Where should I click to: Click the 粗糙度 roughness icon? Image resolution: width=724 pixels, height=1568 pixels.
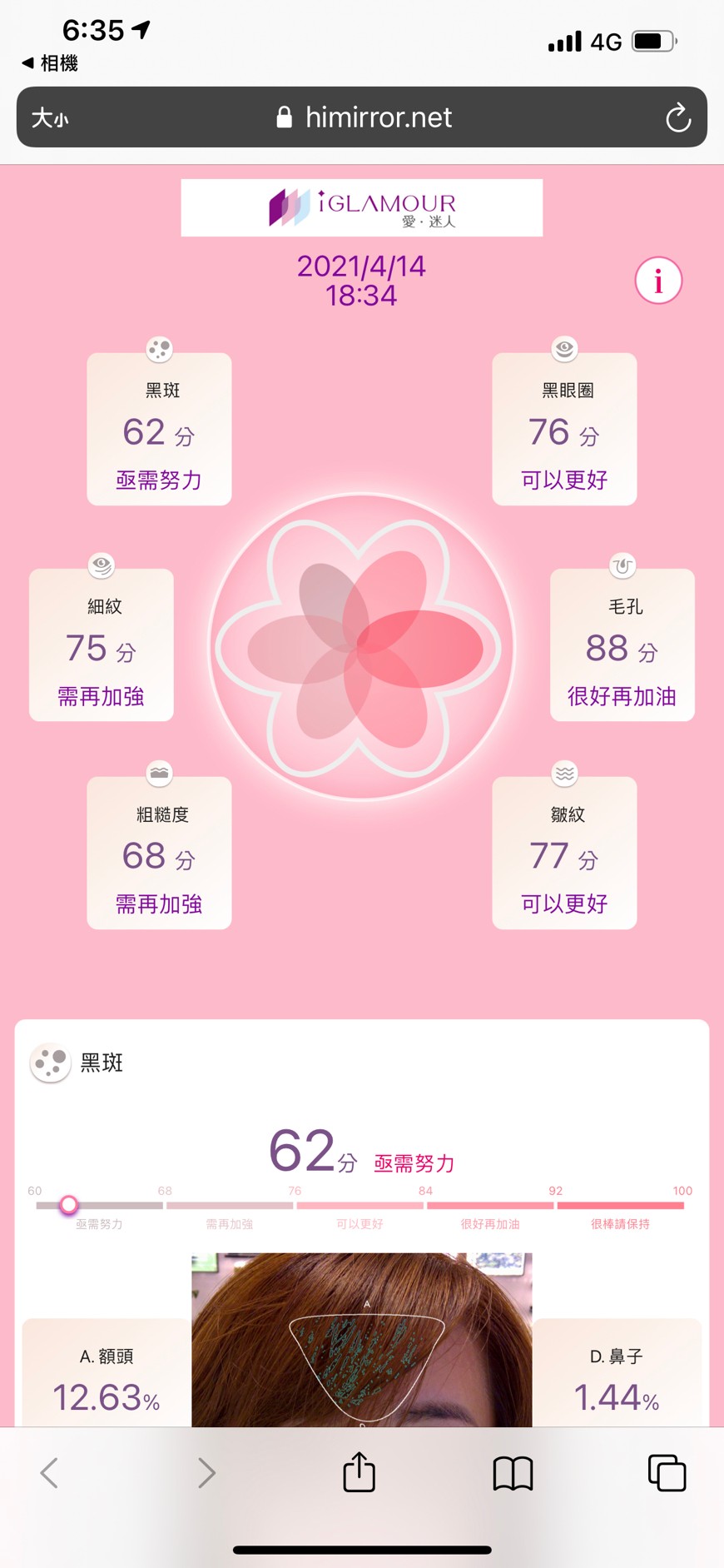pyautogui.click(x=158, y=773)
